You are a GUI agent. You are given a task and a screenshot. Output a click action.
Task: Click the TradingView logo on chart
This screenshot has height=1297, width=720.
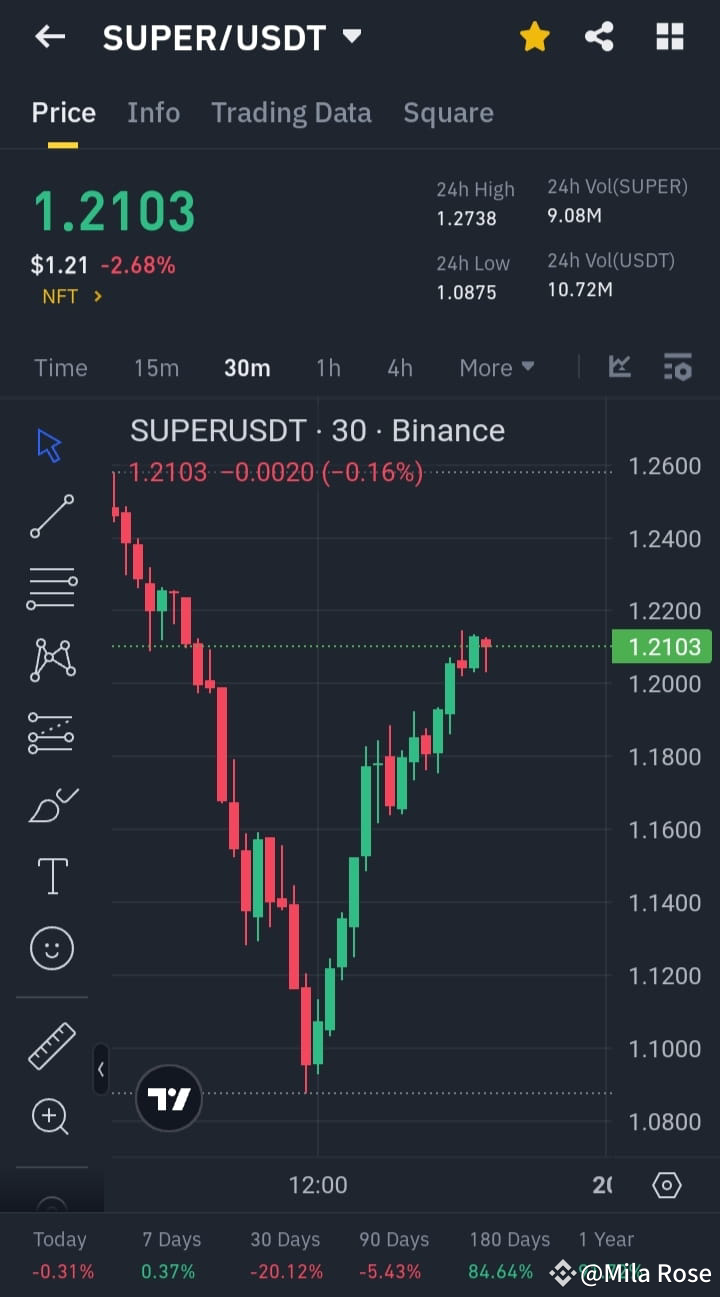pyautogui.click(x=168, y=1098)
